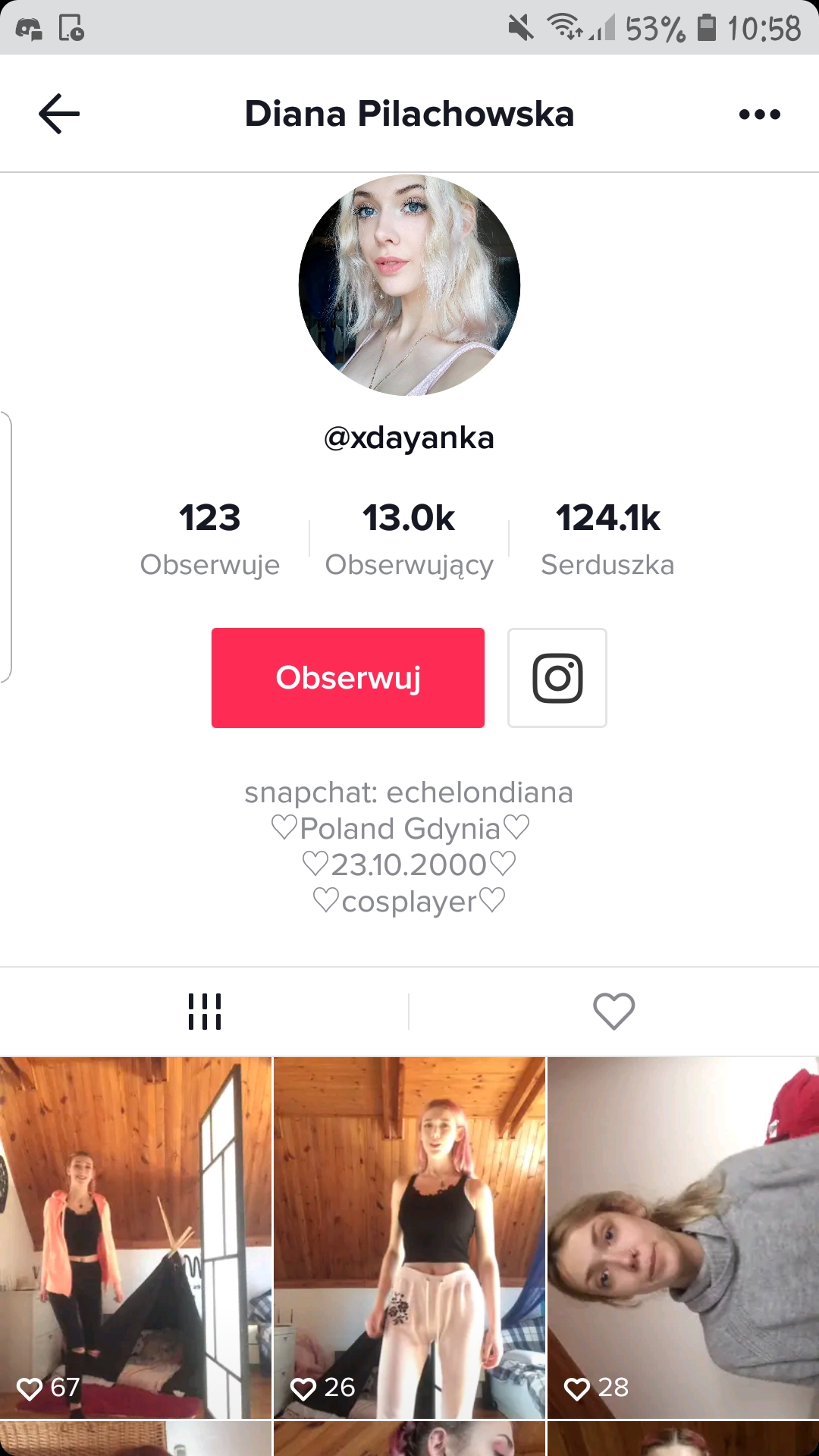This screenshot has height=1456, width=819.
Task: Open the 123 Obserwuje following list
Action: point(210,538)
